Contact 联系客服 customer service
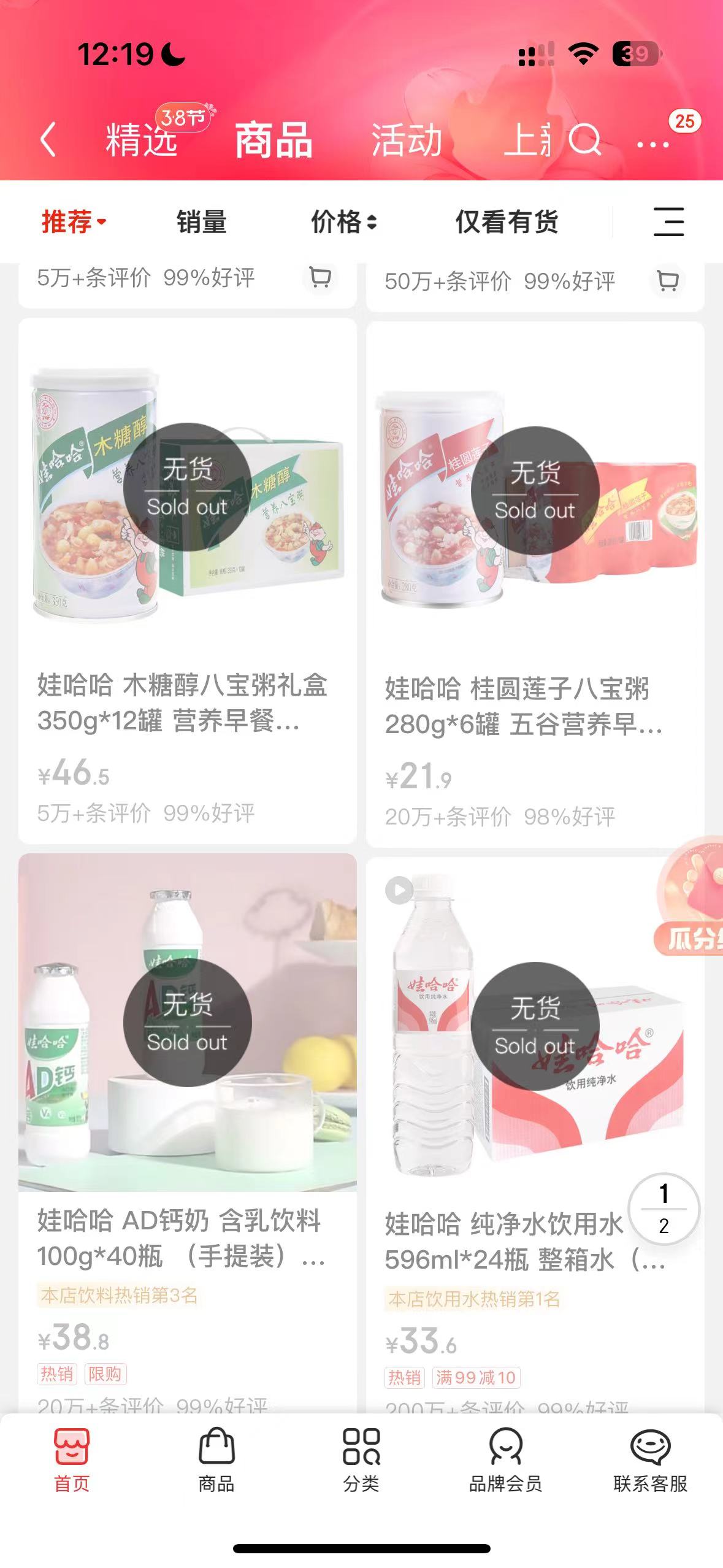723x1568 pixels. tap(650, 1460)
